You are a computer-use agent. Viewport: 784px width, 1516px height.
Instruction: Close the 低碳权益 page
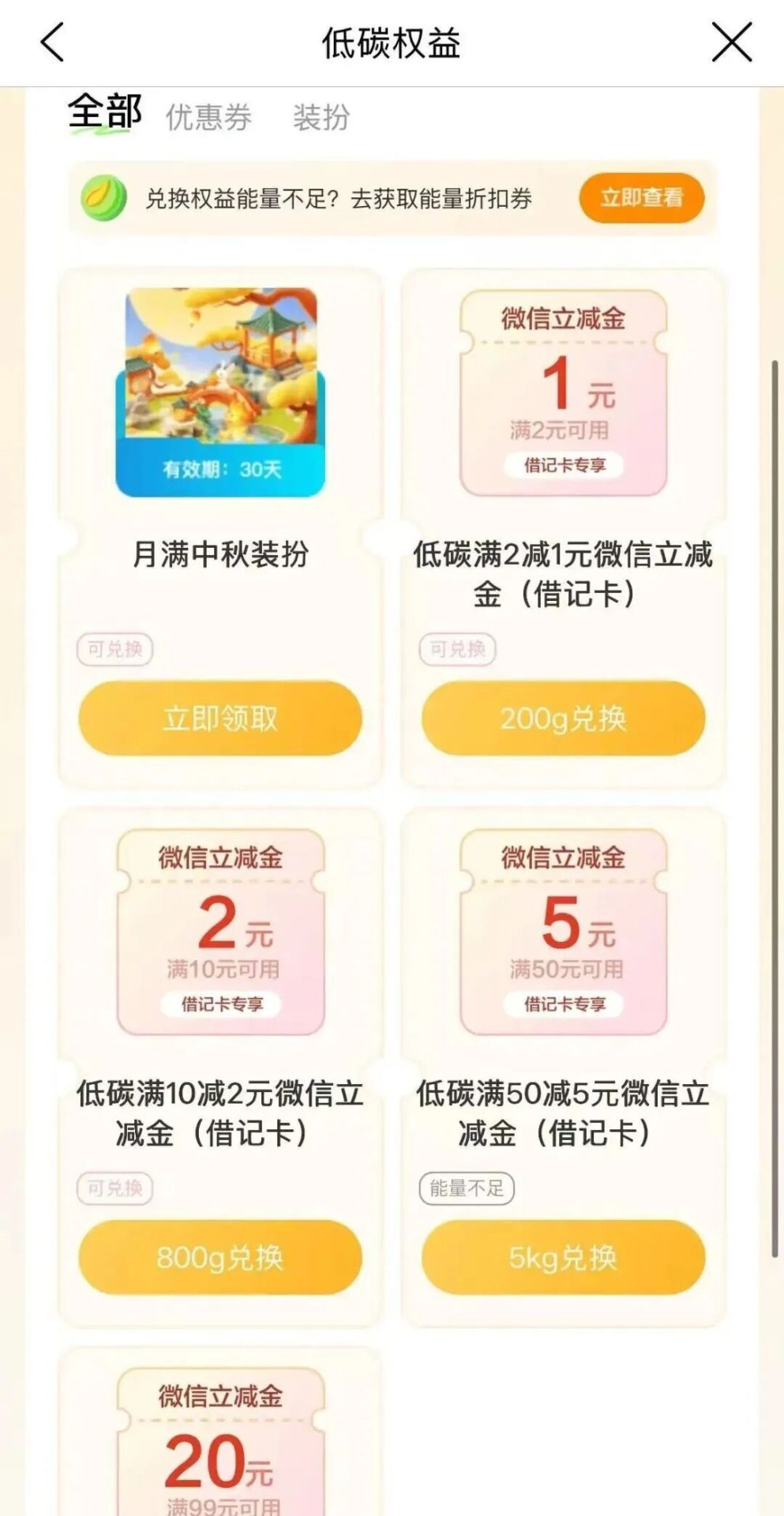point(731,43)
